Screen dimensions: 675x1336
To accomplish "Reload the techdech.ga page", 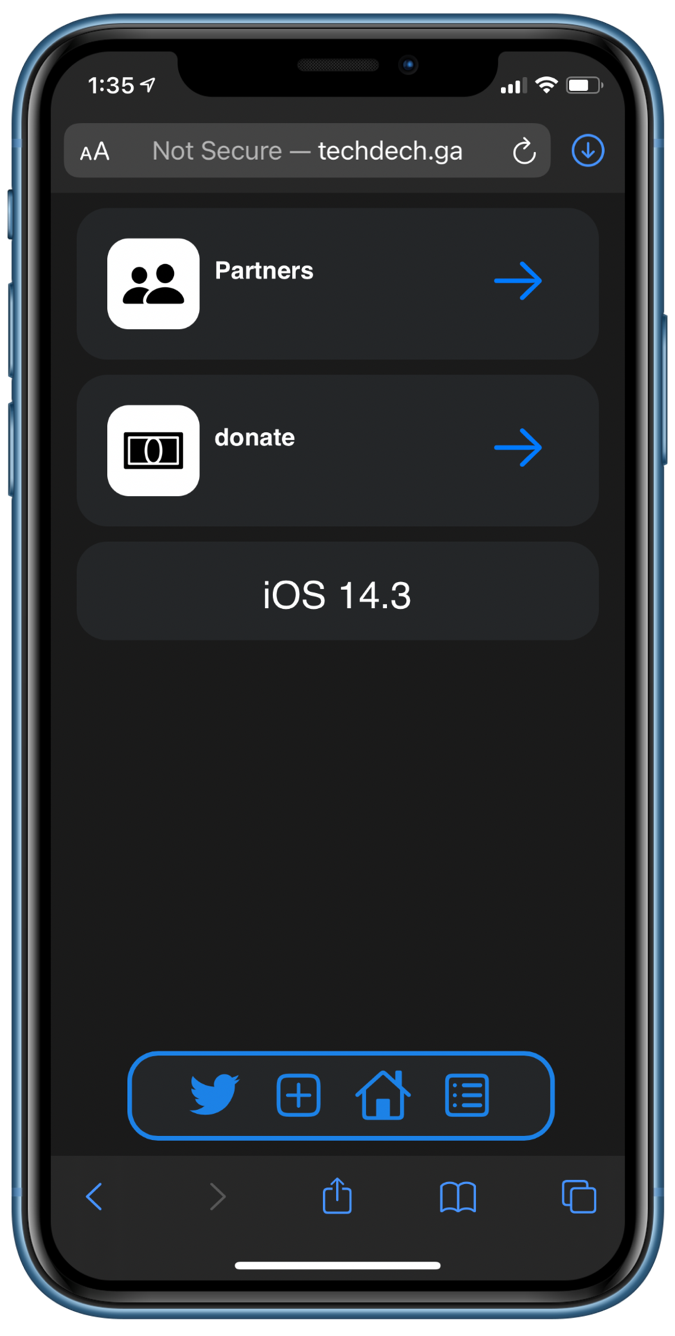I will point(524,151).
